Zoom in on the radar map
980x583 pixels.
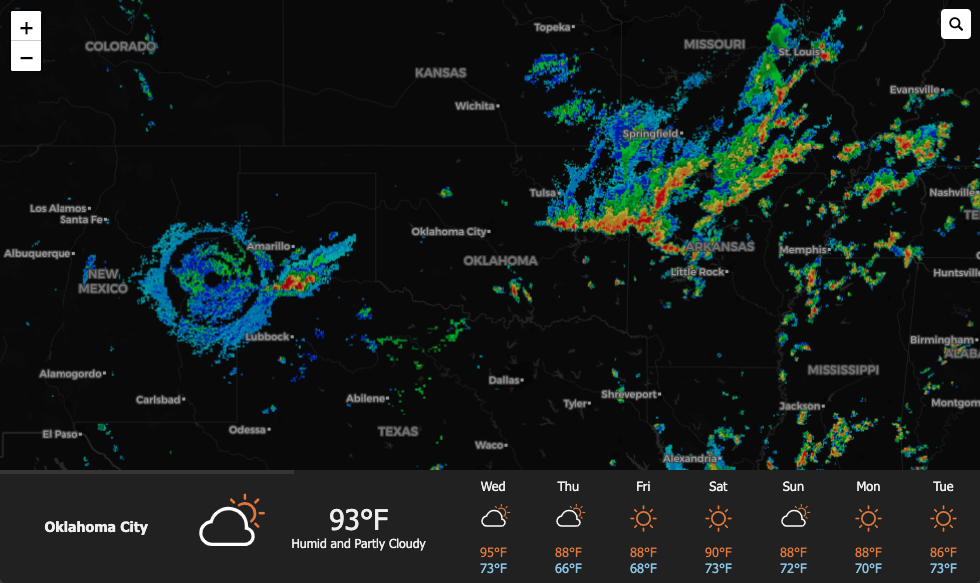(x=26, y=26)
